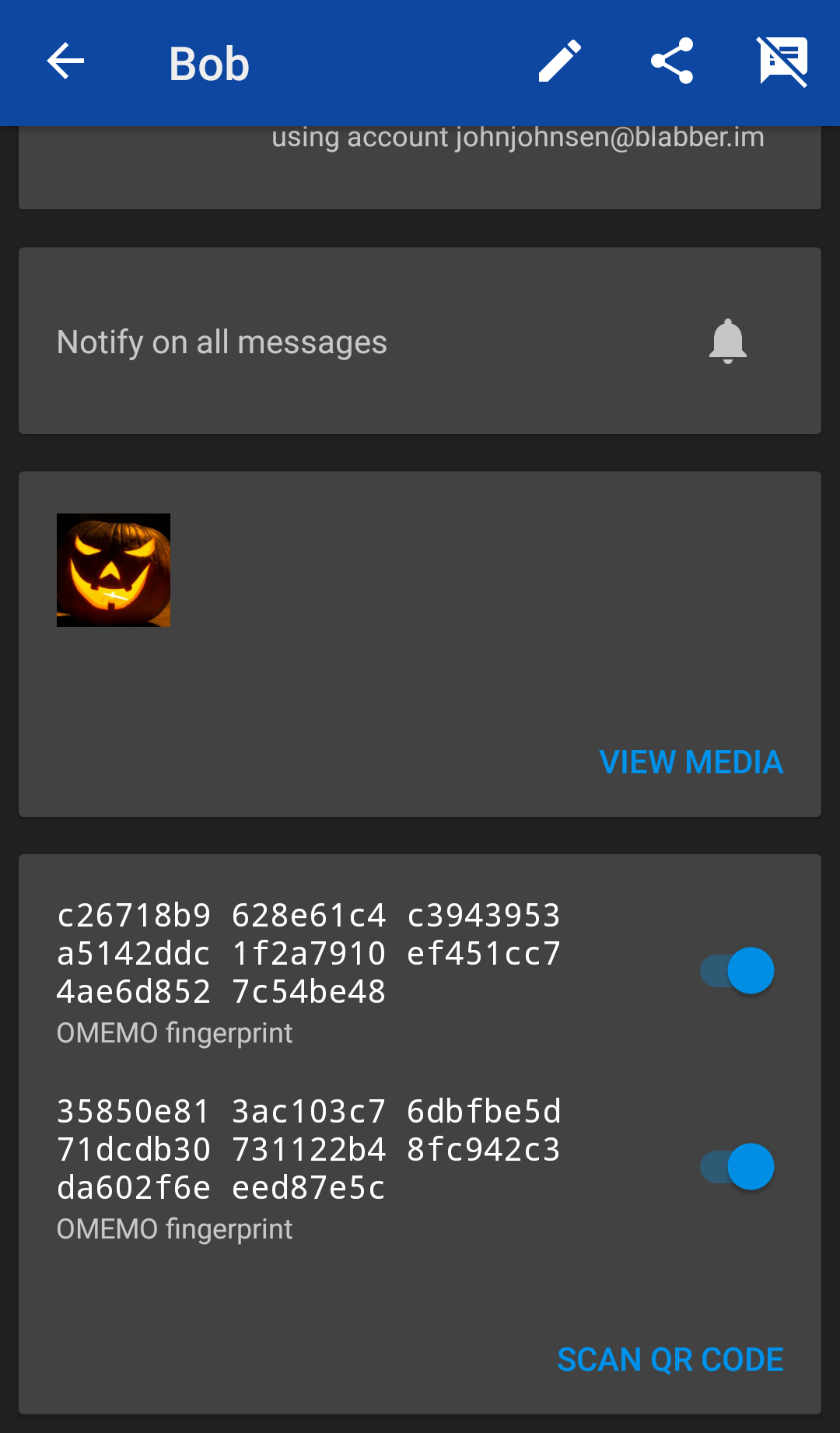Screen dimensions: 840x1433
Task: Share Bob's contact
Action: [x=672, y=61]
